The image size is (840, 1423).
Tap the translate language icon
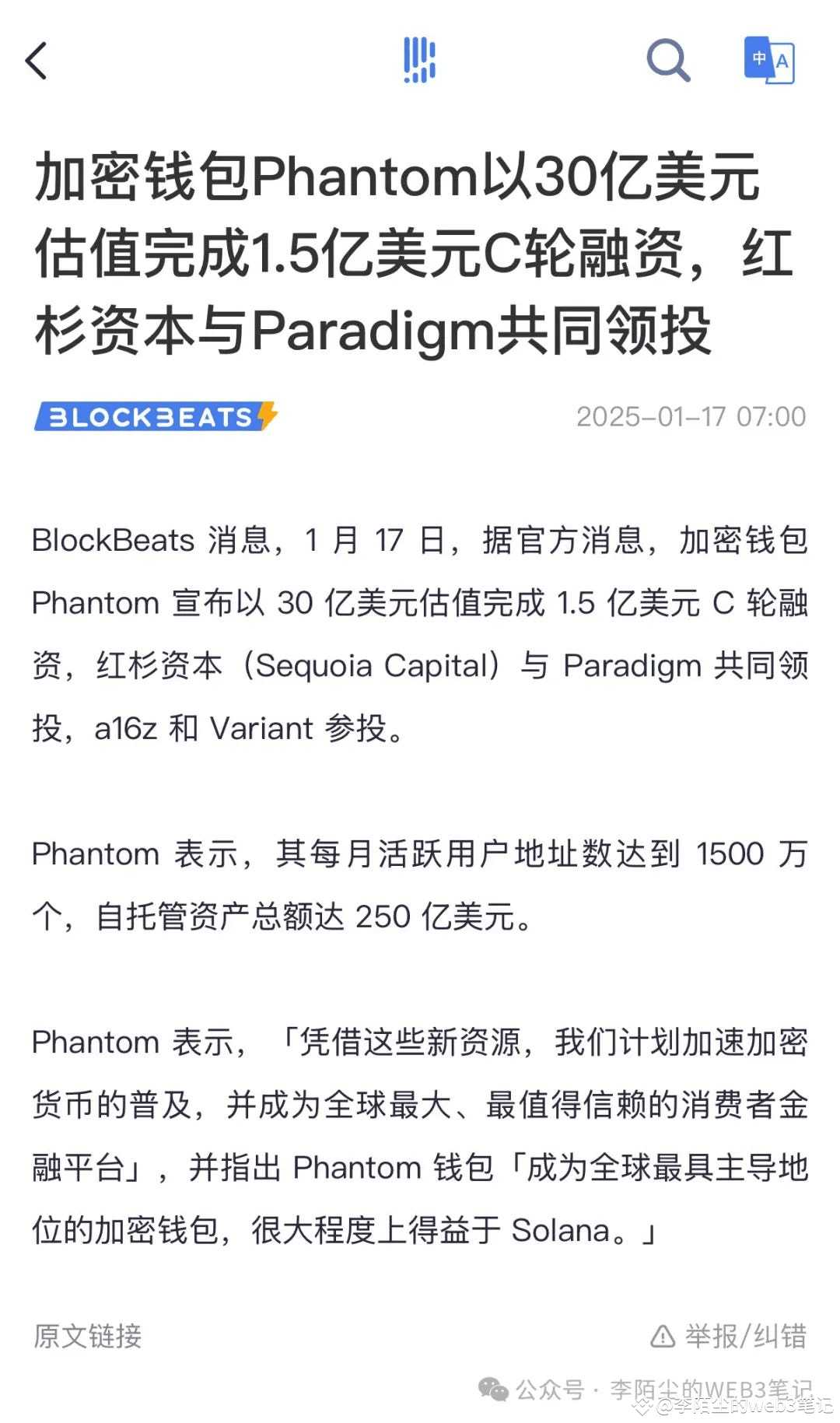point(768,60)
